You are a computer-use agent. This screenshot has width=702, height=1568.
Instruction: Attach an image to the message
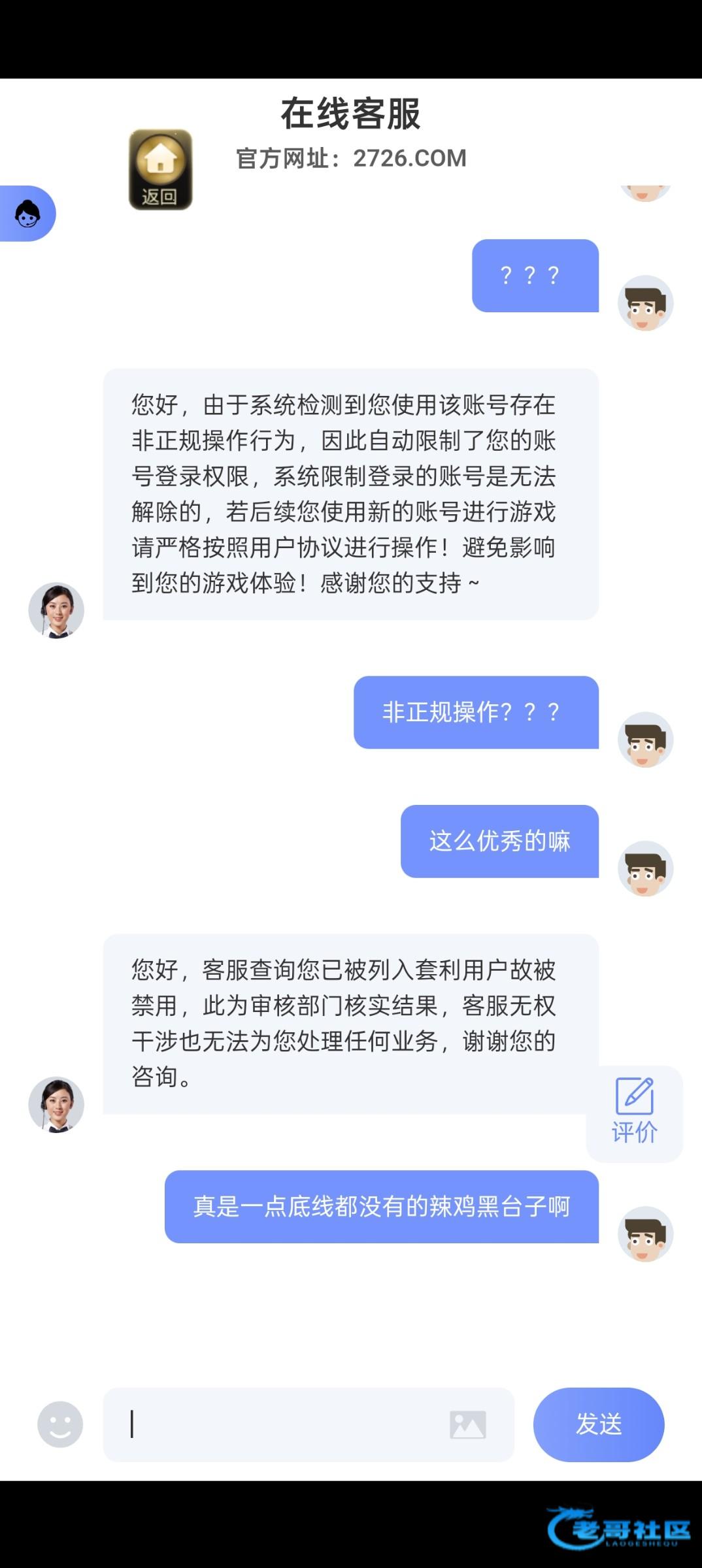coord(467,1424)
